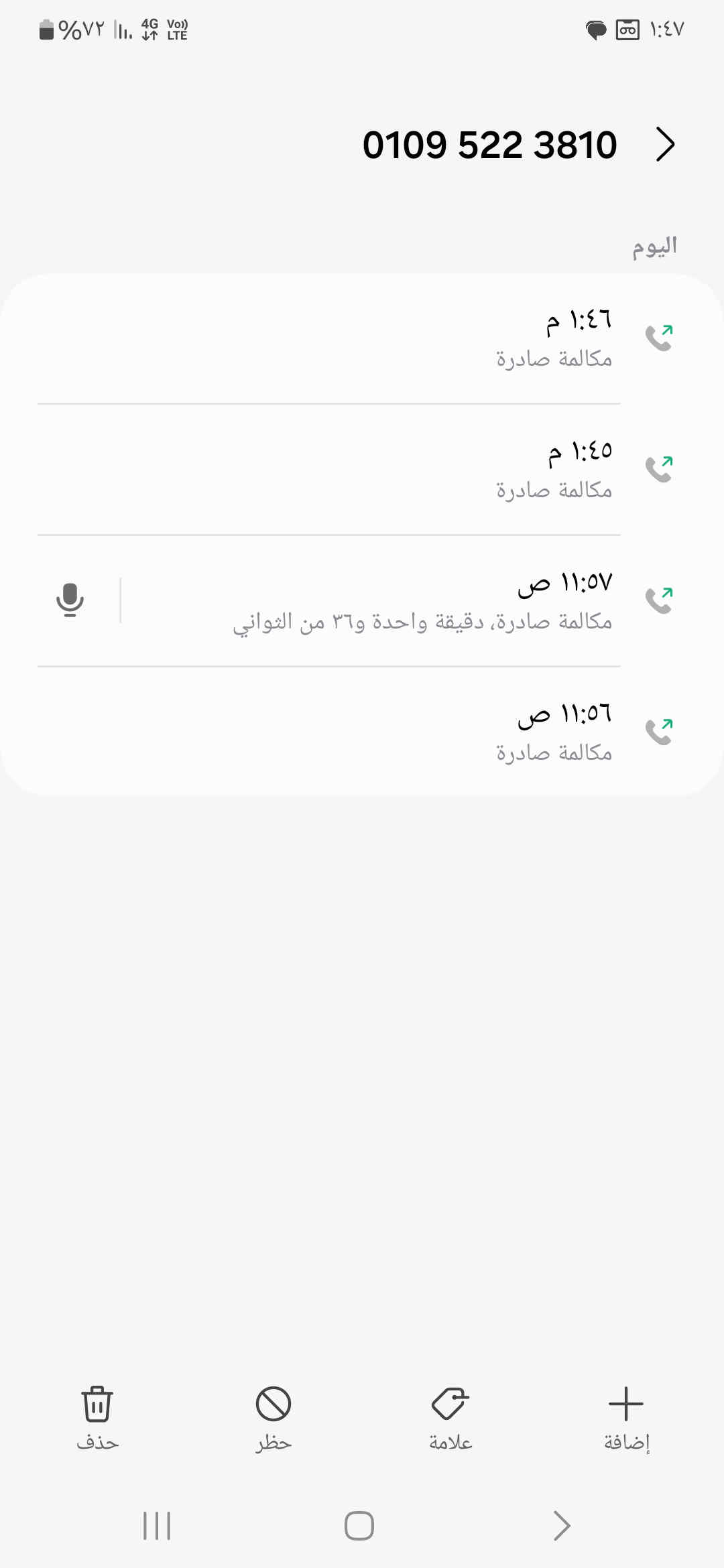Open the recent apps view
This screenshot has width=724, height=1568.
(x=157, y=1526)
